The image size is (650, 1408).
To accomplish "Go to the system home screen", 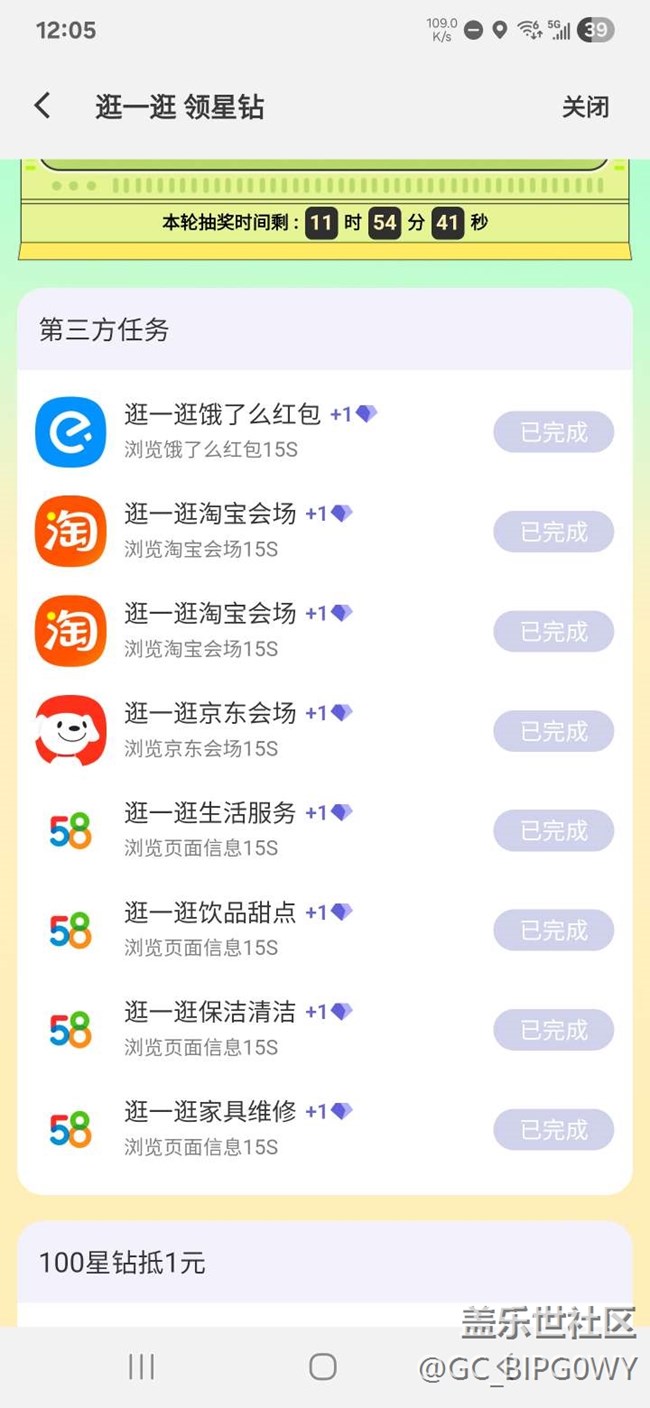I will pos(322,1367).
